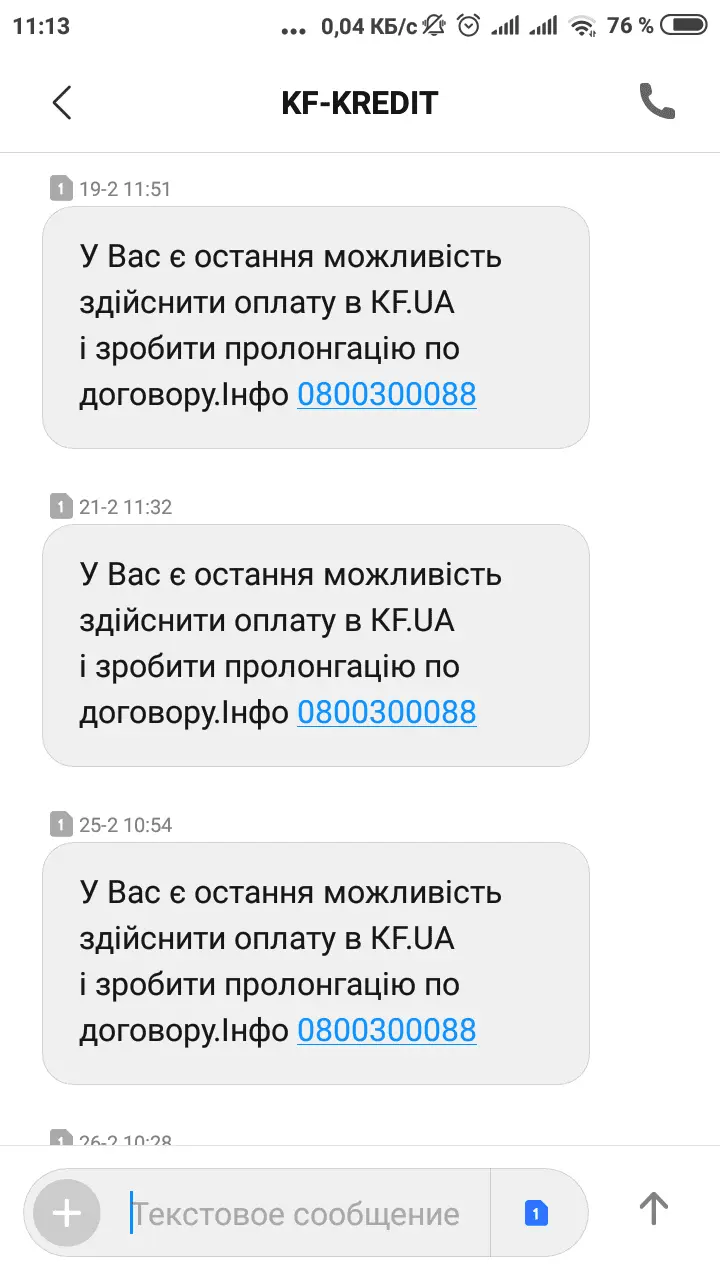This screenshot has height=1280, width=720.
Task: Switch the SIM card selector
Action: click(x=537, y=1213)
